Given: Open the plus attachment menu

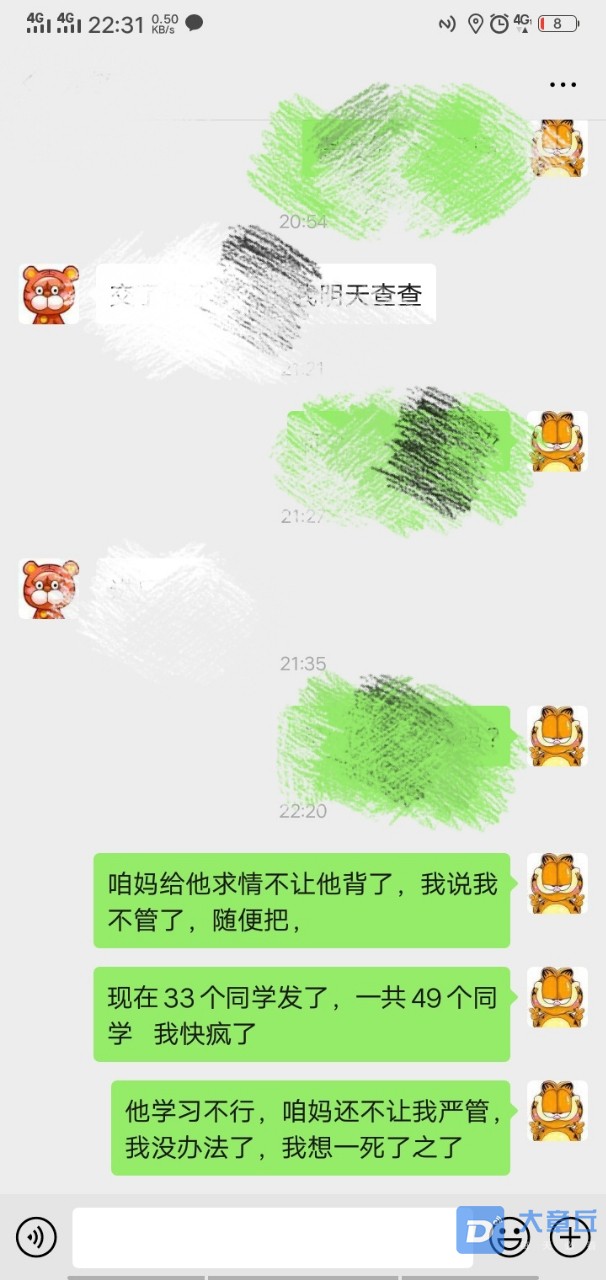Looking at the screenshot, I should coord(571,1238).
